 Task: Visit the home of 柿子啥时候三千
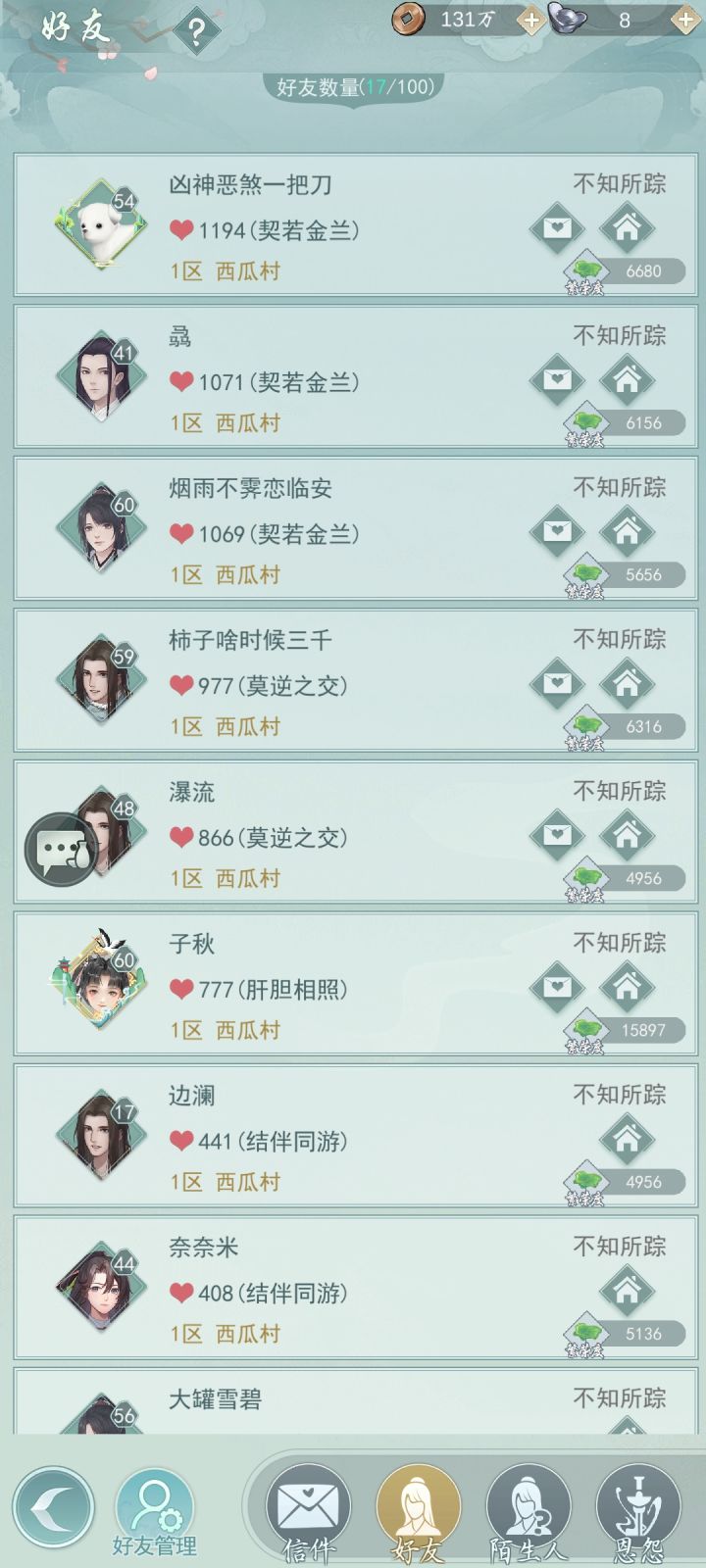[x=627, y=684]
